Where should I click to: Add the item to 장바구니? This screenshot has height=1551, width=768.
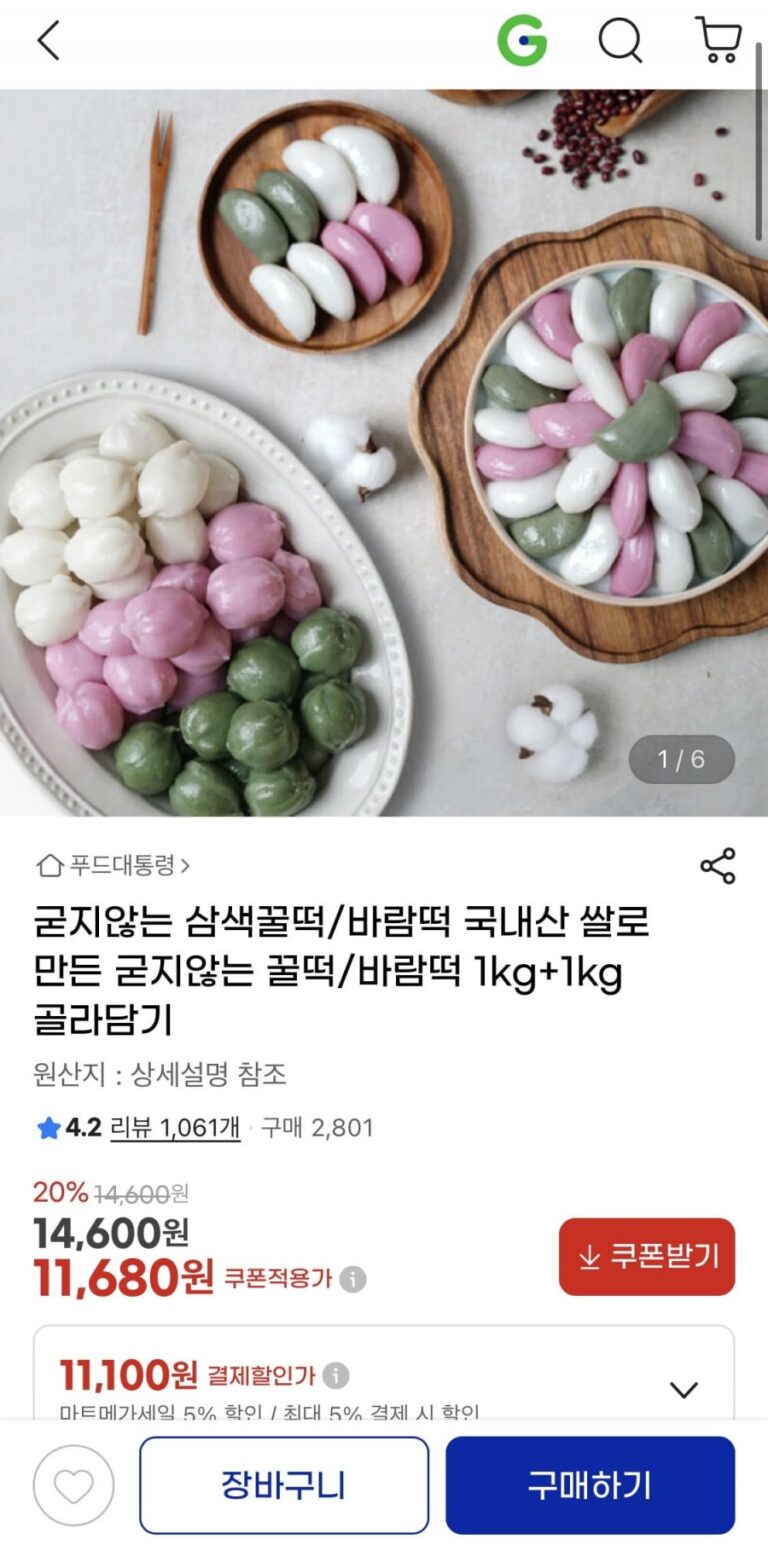coord(284,1486)
